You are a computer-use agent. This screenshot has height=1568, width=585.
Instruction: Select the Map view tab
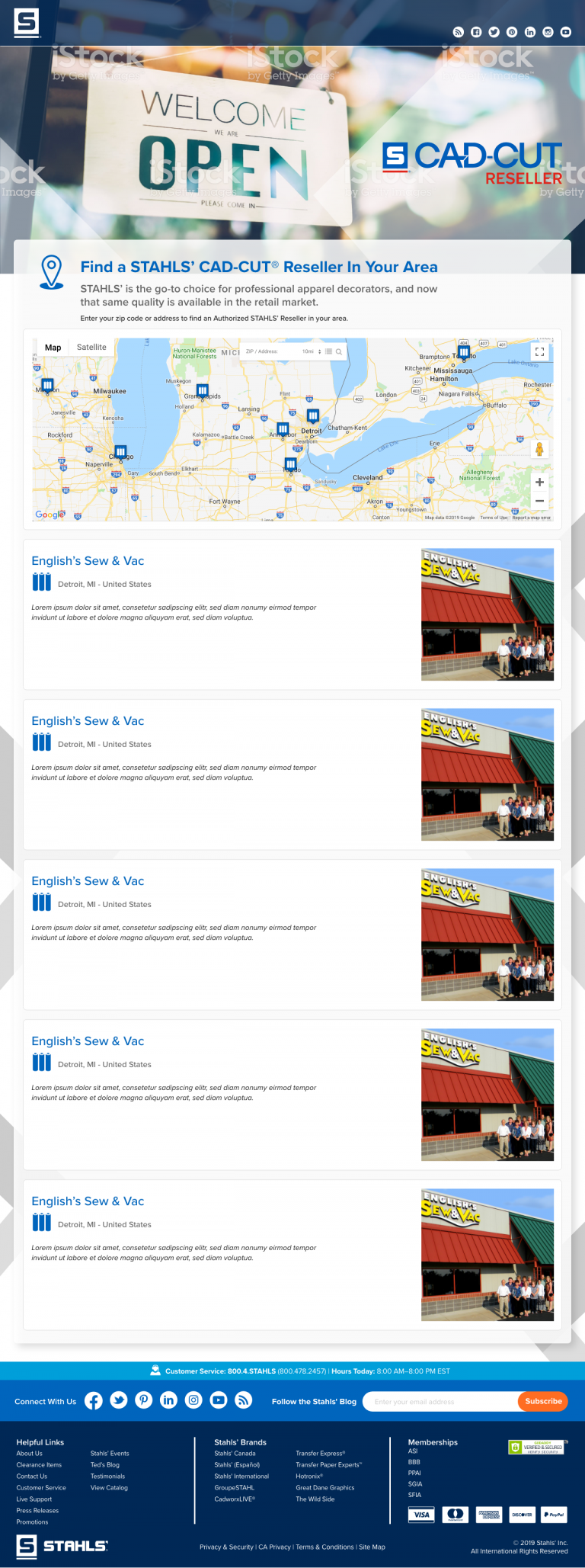(53, 348)
